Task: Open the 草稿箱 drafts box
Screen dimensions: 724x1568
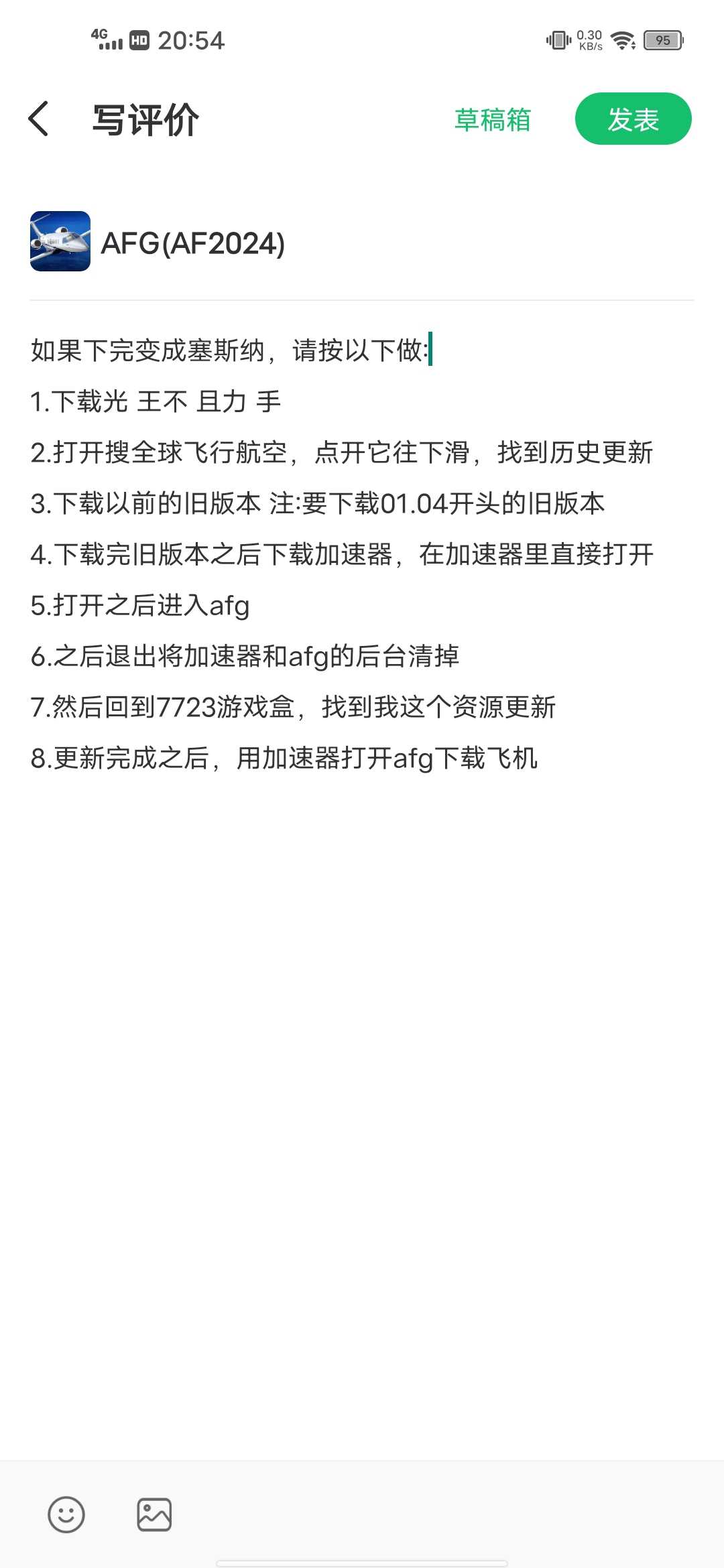Action: 492,120
